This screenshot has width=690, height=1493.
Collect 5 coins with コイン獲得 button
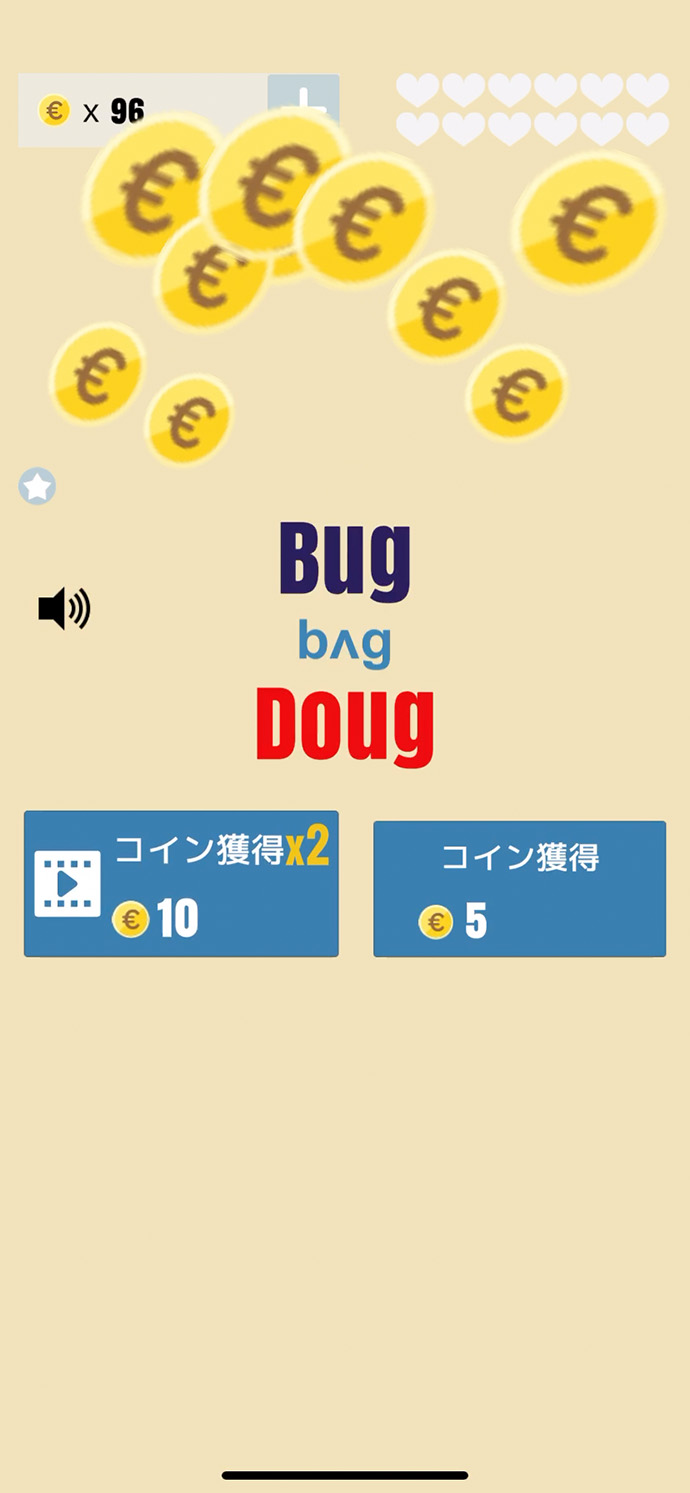pos(519,889)
